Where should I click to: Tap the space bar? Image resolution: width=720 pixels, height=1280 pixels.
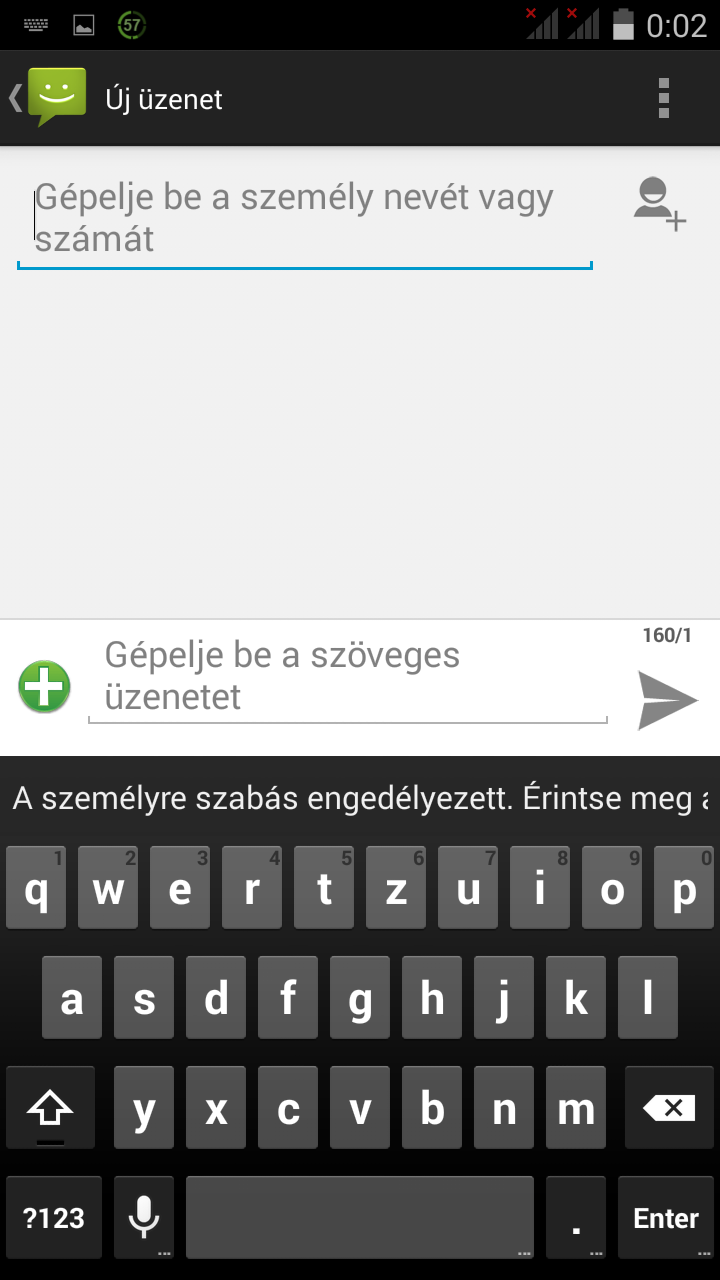[359, 1218]
